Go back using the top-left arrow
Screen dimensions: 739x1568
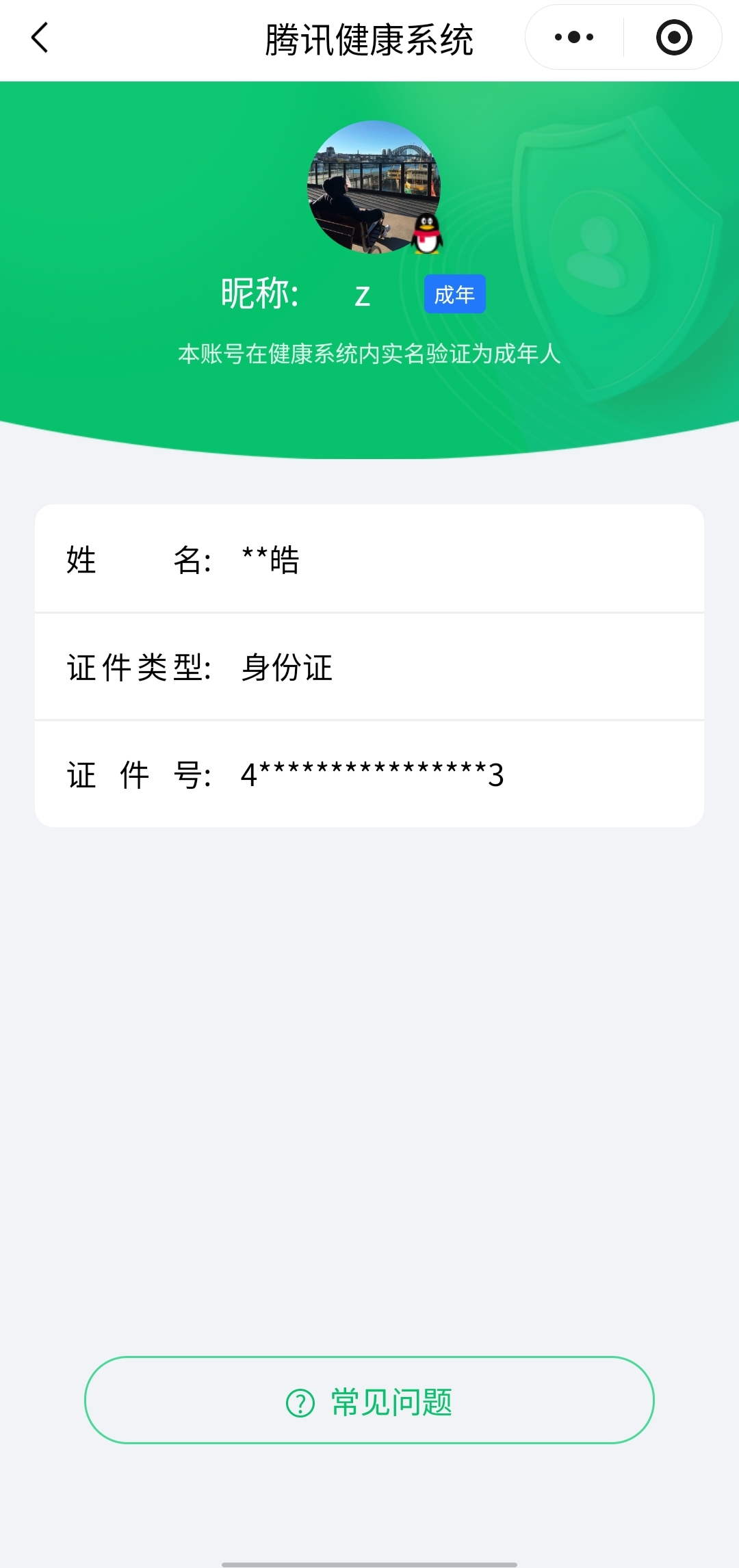point(40,38)
